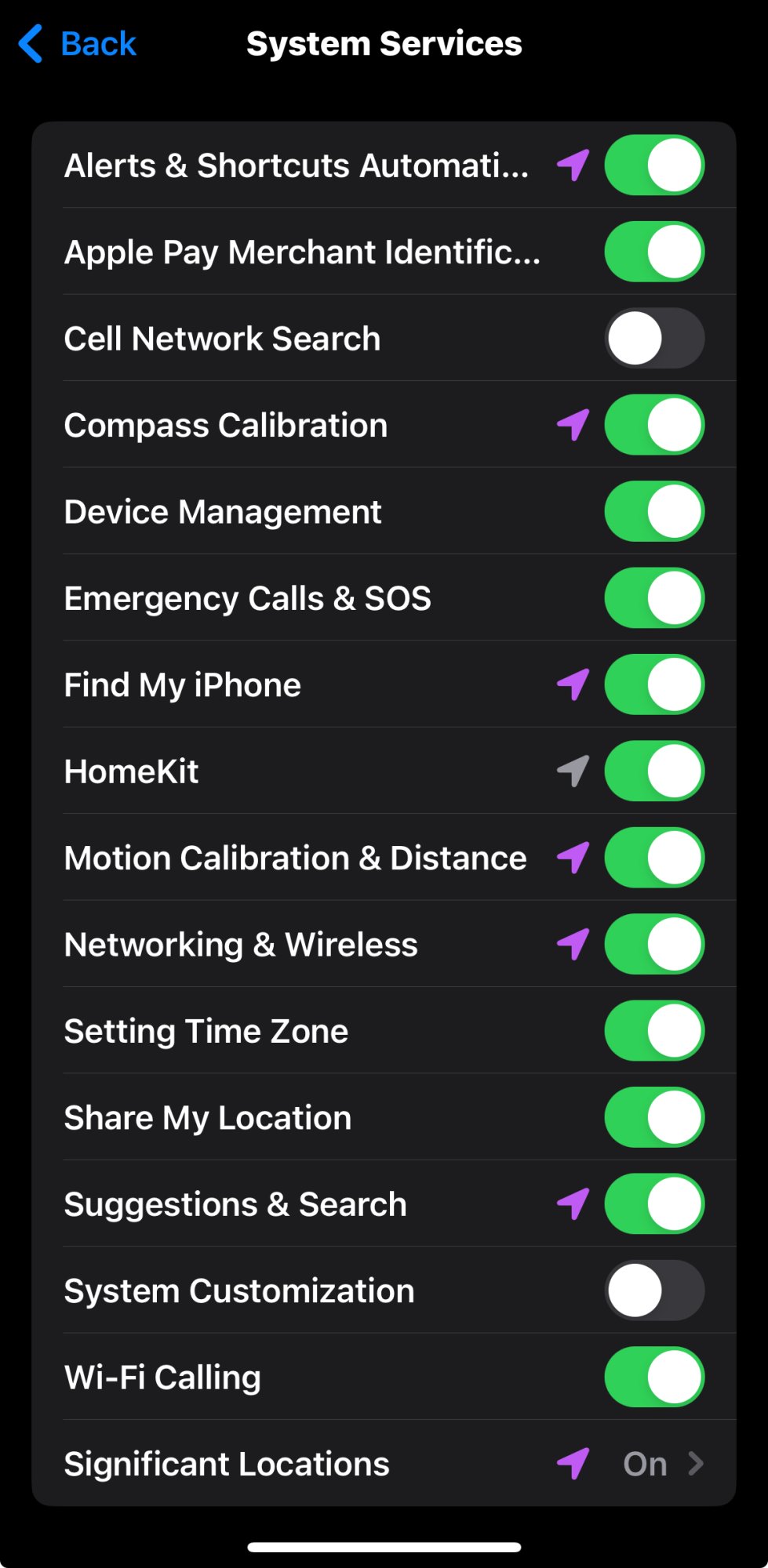Switch off Device Management location access

pos(653,512)
